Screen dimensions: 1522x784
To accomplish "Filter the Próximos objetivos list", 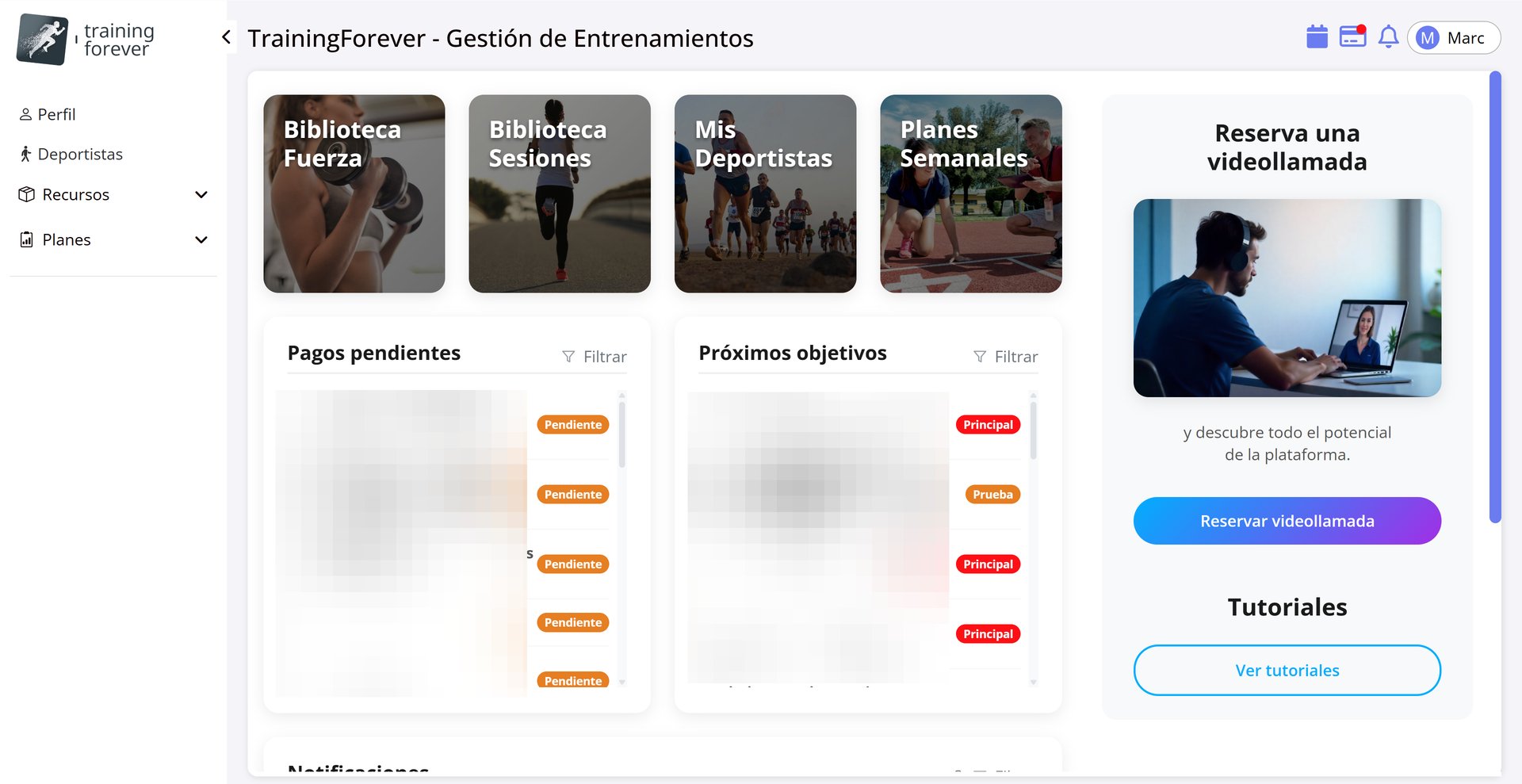I will (x=1006, y=357).
